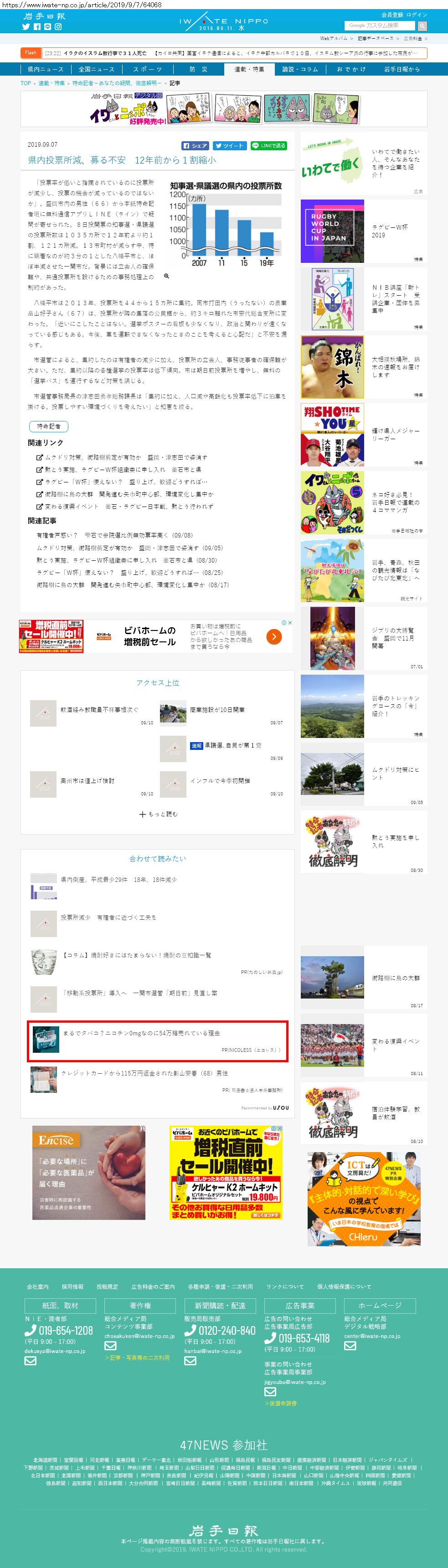Viewport: 448px width, 1568px height.
Task: Go to the おでかけ tab
Action: [351, 69]
